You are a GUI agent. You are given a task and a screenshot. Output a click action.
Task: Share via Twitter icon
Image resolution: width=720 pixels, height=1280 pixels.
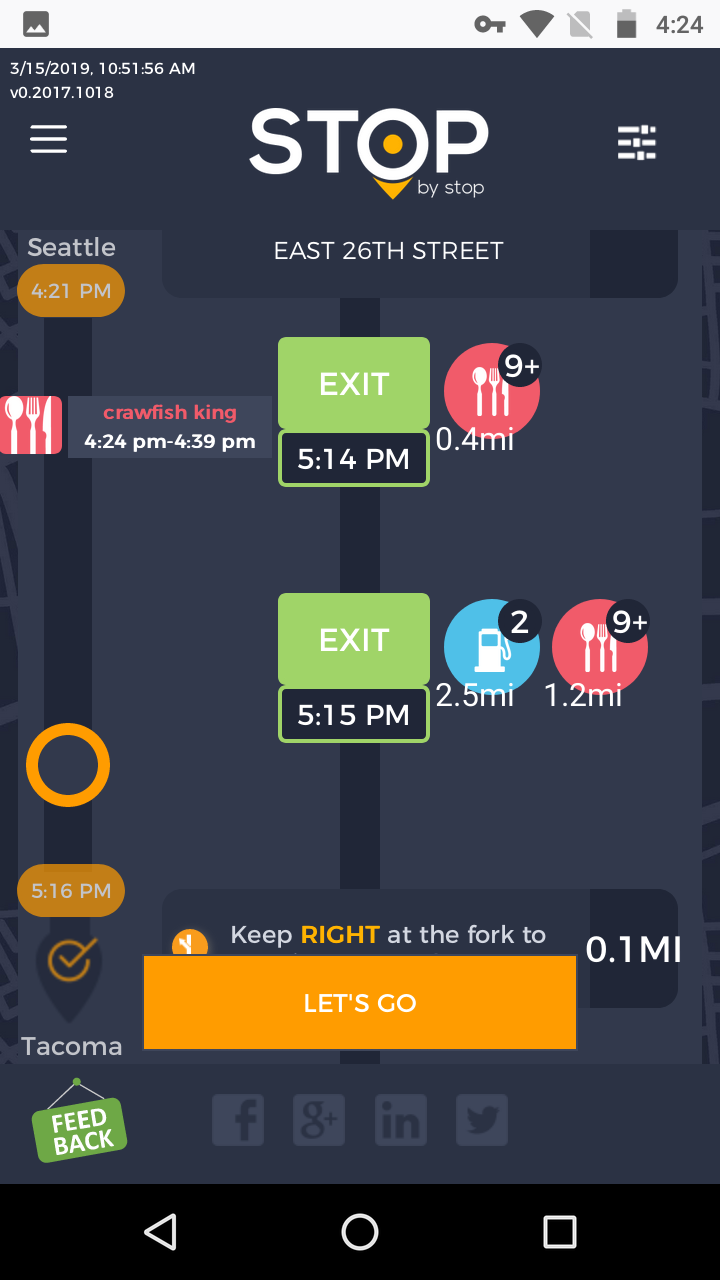coord(482,1120)
